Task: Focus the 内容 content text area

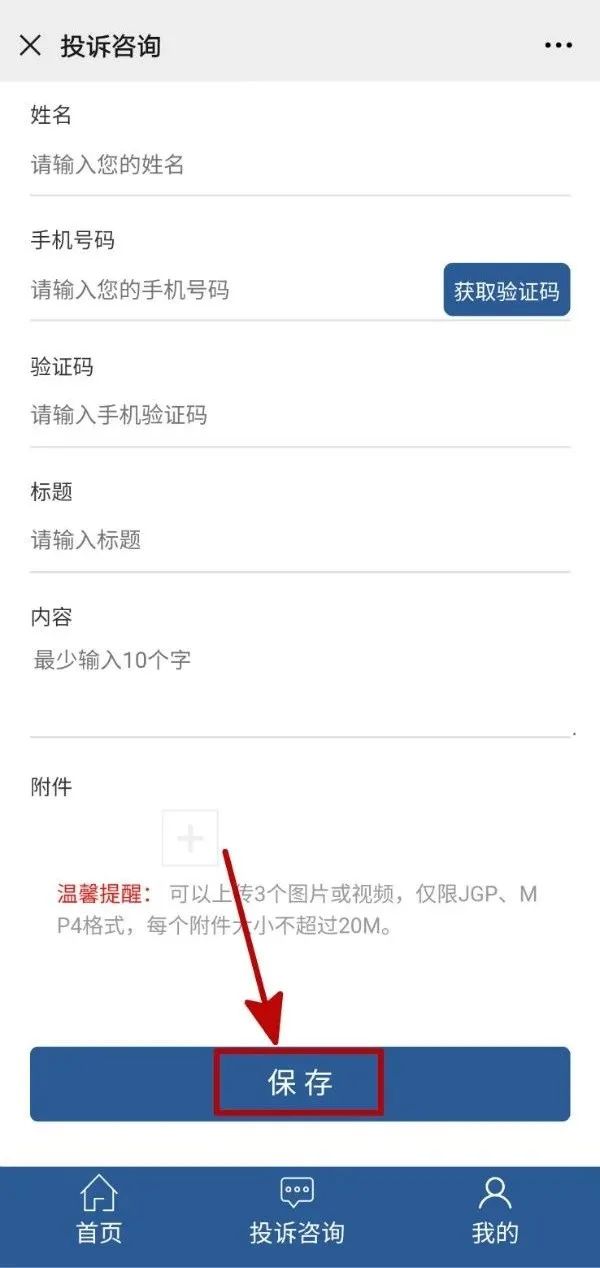Action: click(x=300, y=687)
